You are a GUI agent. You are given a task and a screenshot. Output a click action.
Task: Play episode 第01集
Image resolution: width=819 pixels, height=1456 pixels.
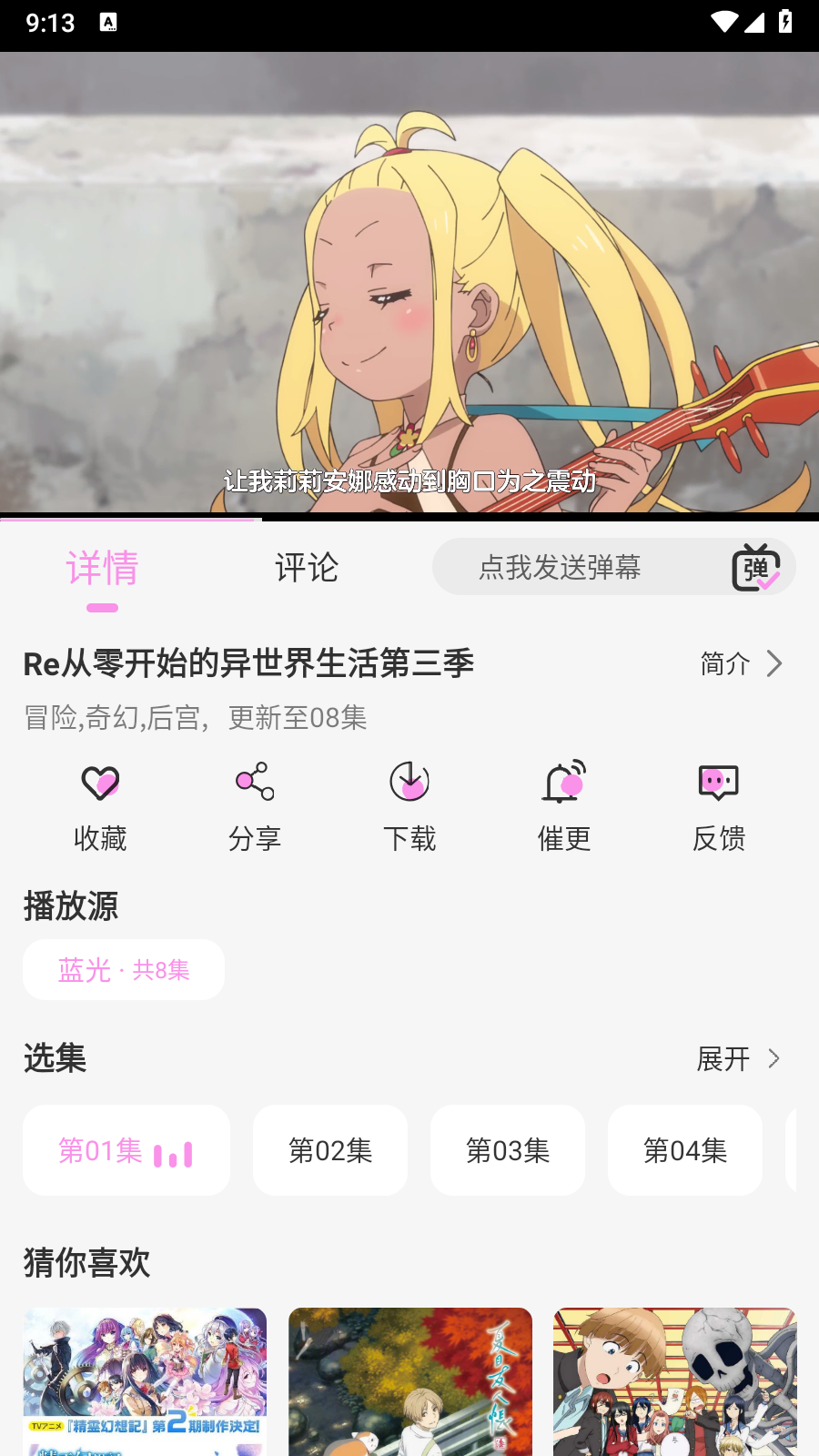(126, 1150)
